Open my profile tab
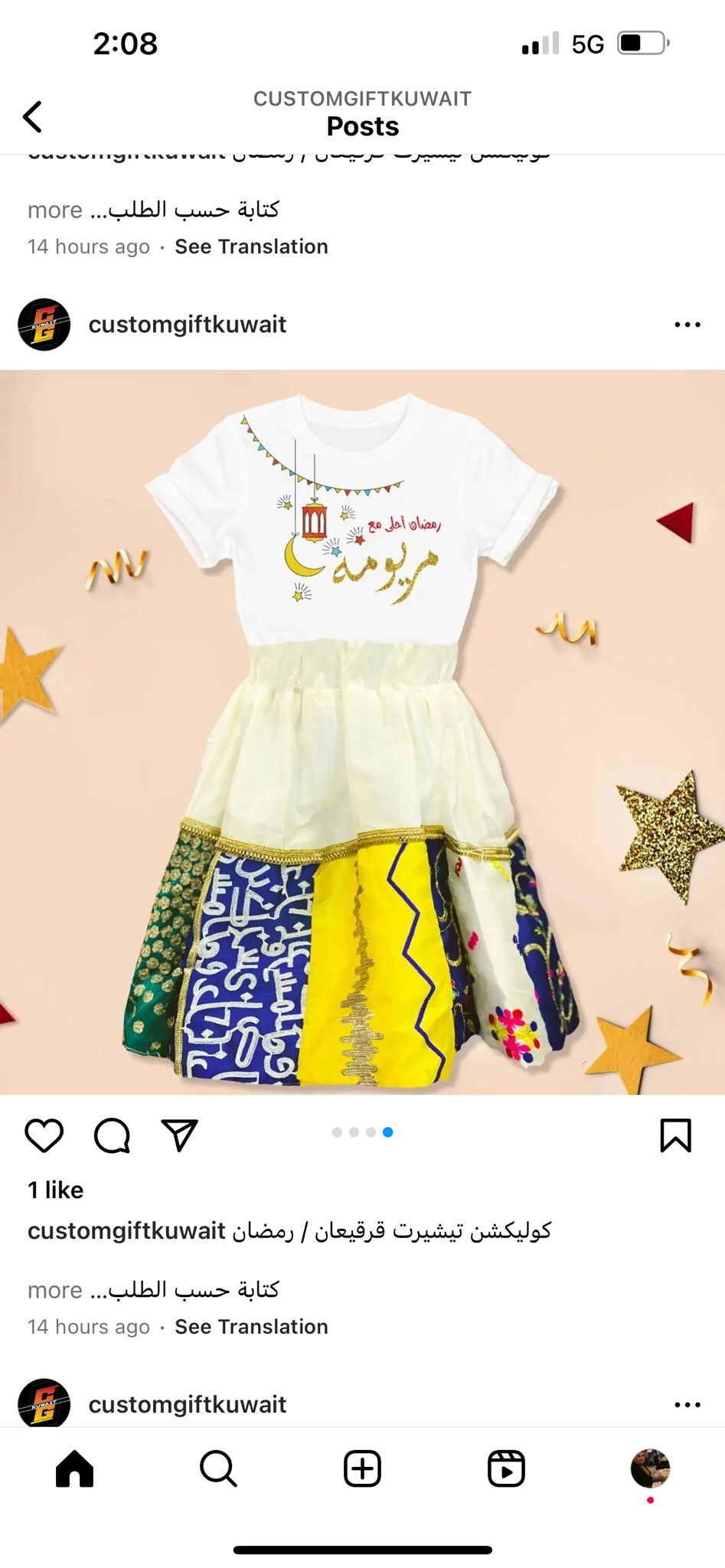725x1568 pixels. pos(650,1468)
